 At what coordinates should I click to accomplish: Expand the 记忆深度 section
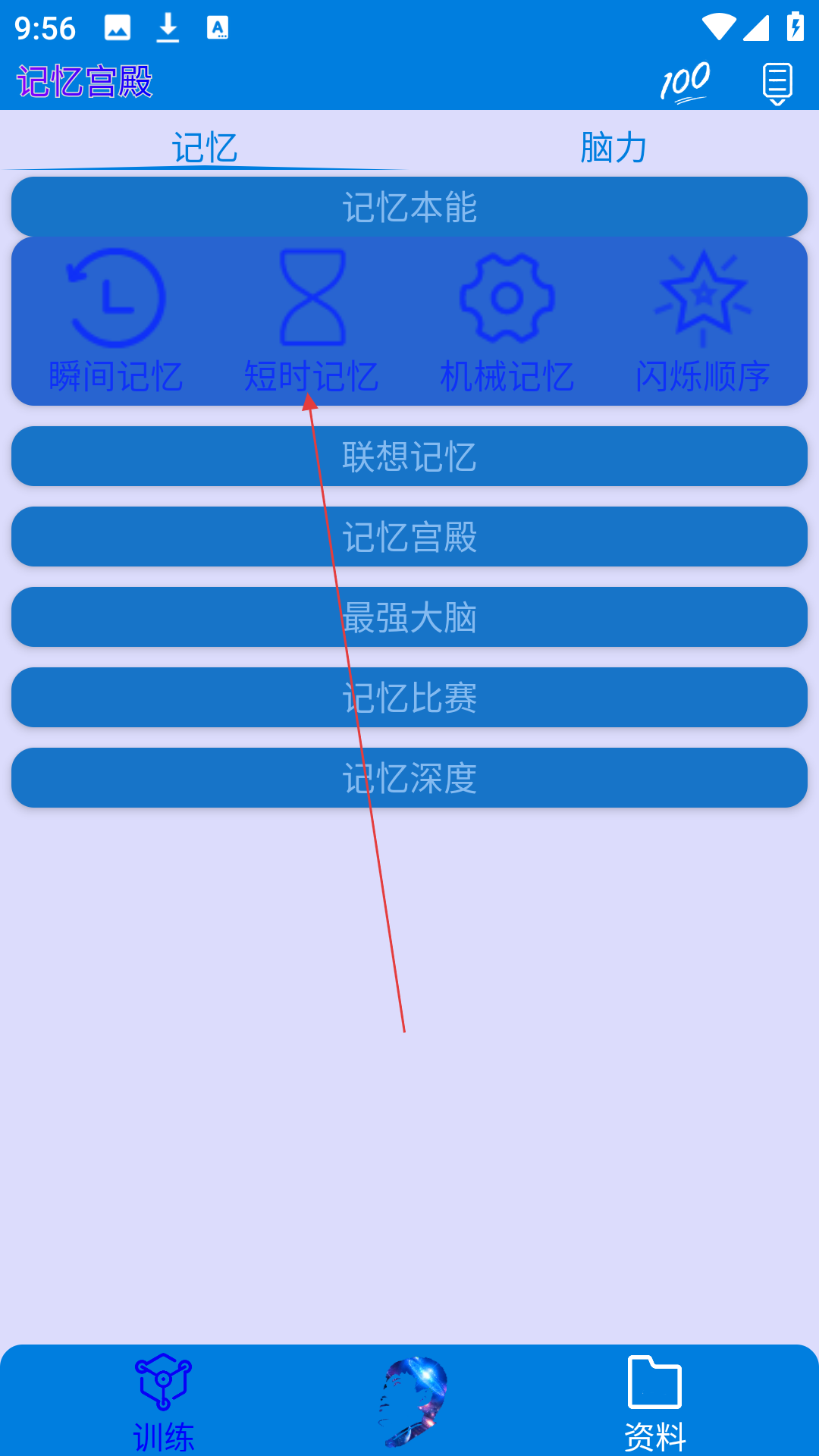pos(409,778)
